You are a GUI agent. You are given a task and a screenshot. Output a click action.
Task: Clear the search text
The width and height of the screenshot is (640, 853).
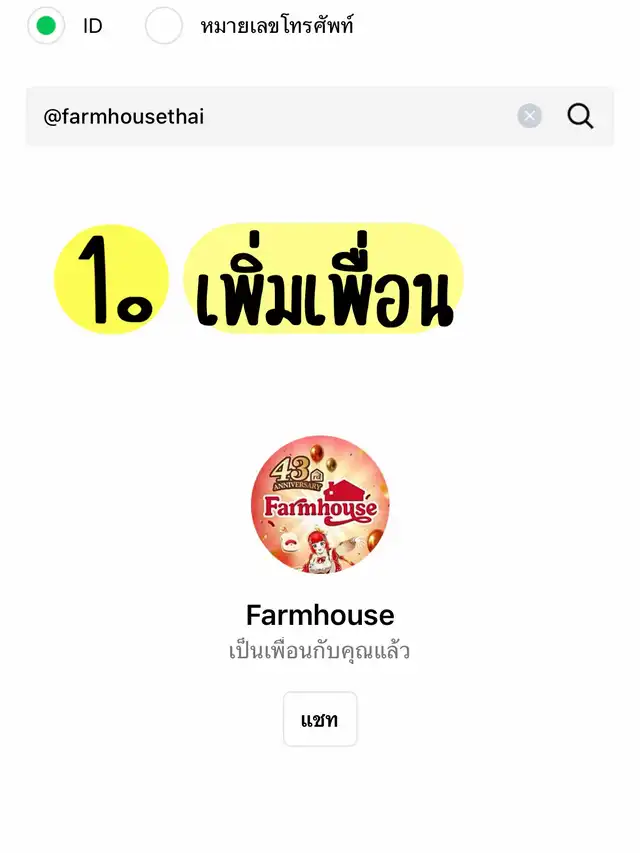529,116
